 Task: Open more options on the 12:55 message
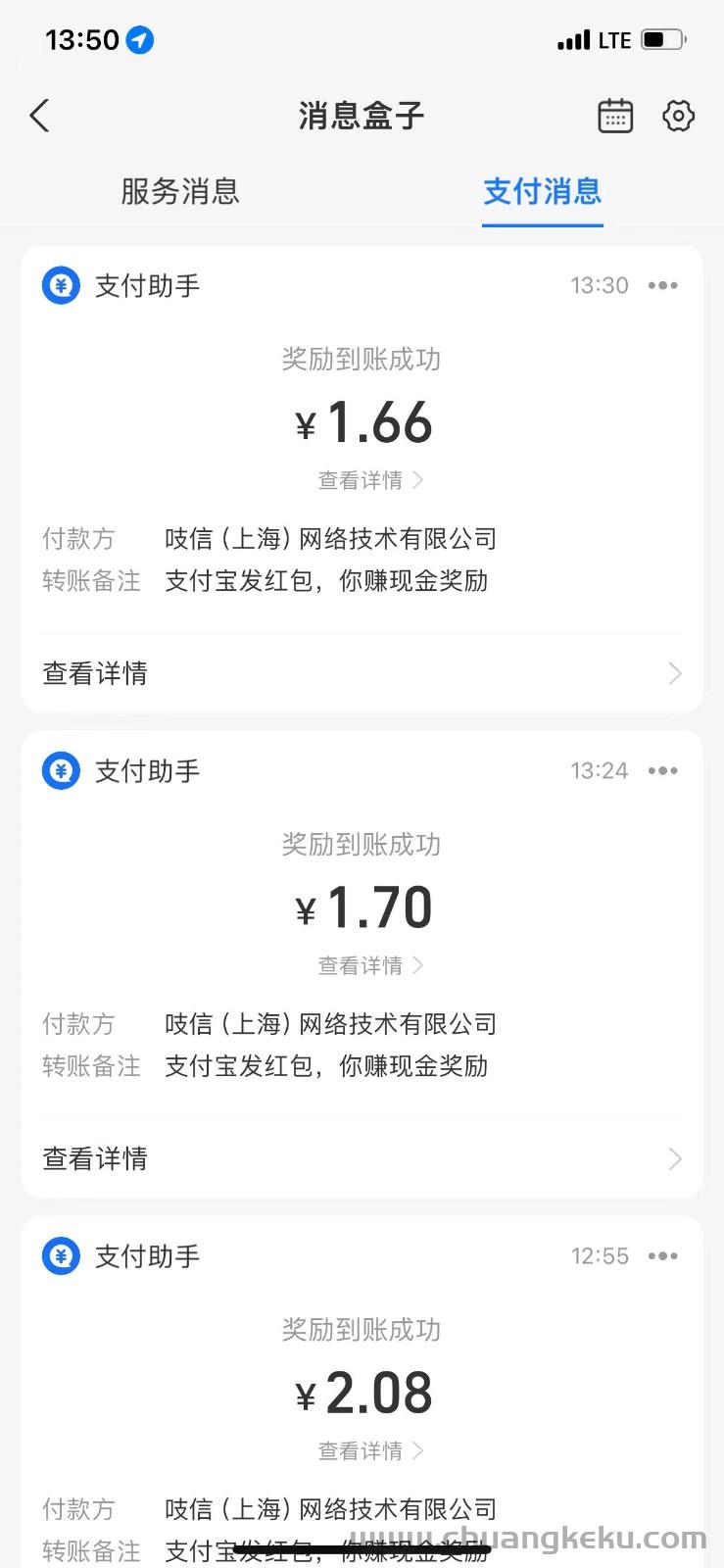click(663, 1255)
